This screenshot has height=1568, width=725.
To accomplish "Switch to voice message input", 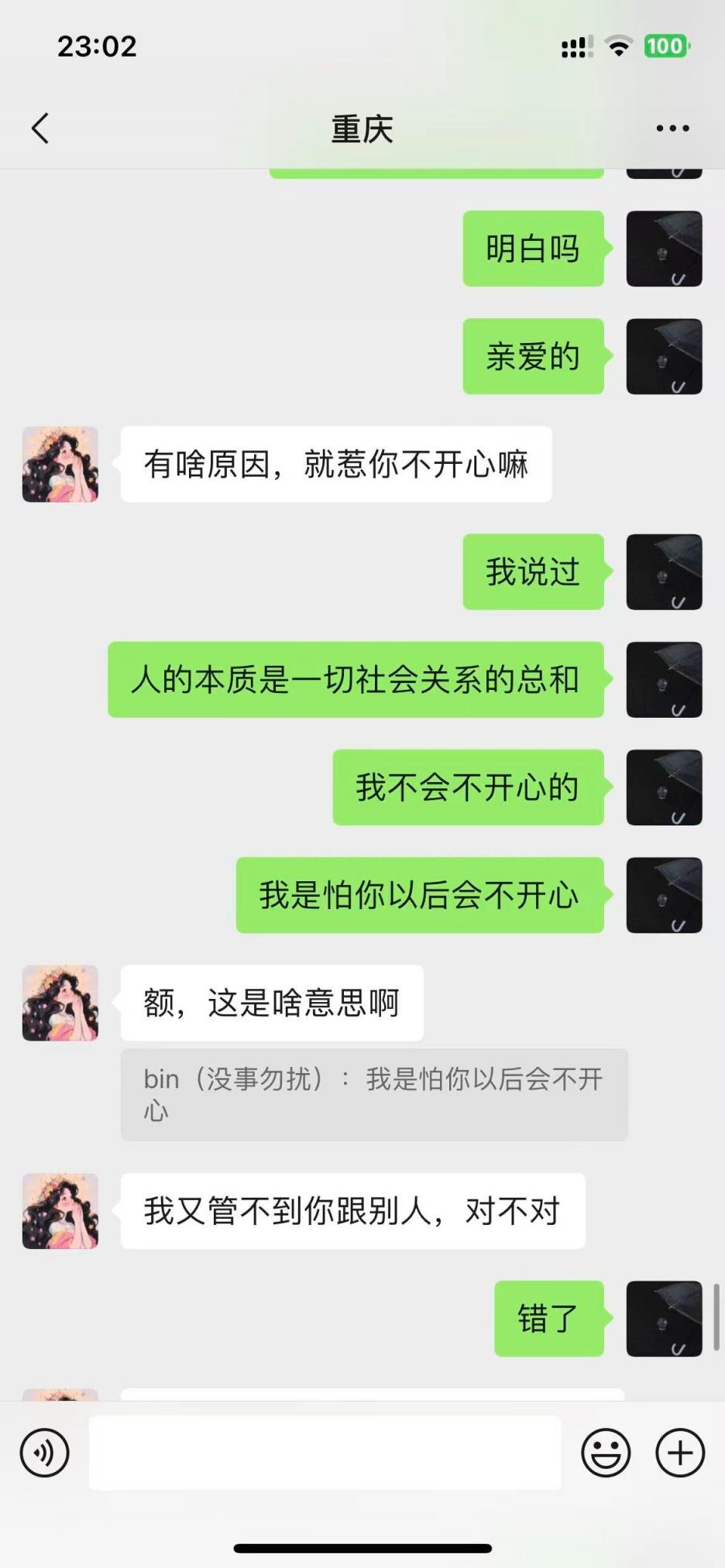I will pos(45,1453).
